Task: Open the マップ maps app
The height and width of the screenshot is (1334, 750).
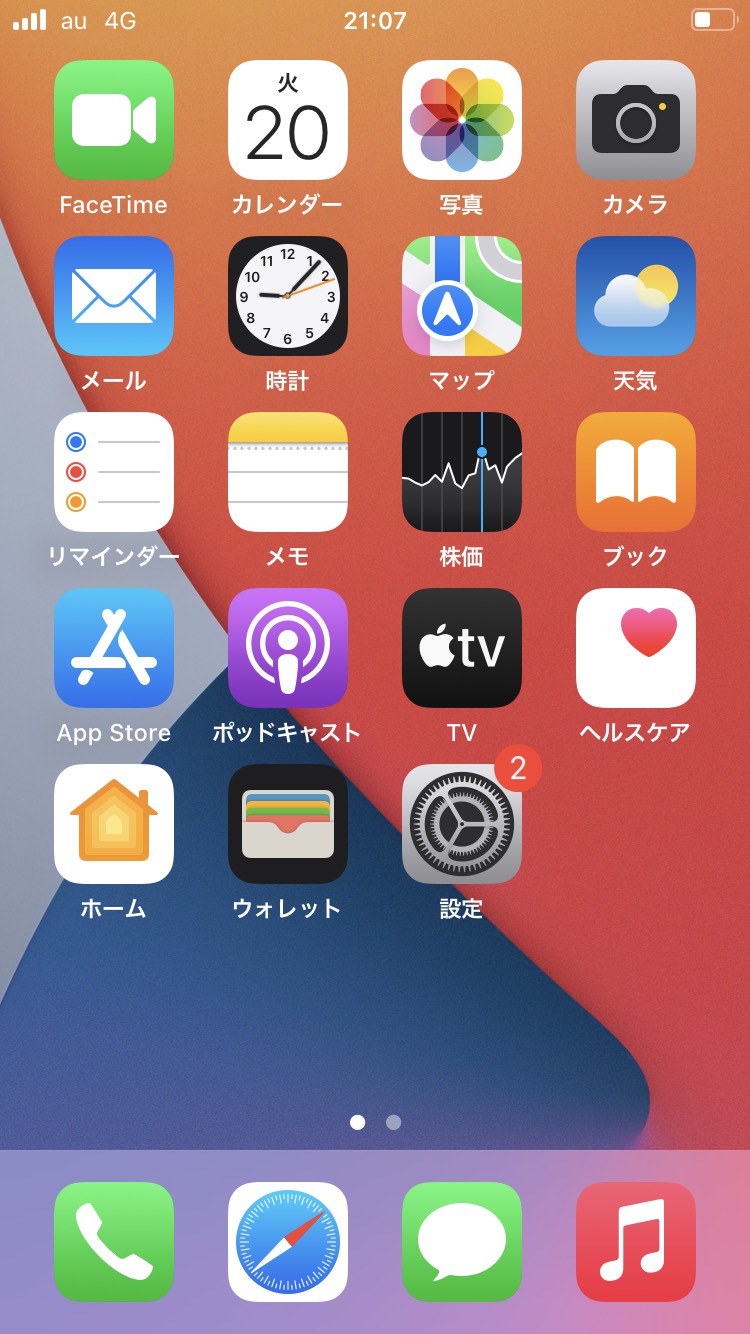Action: pos(462,296)
